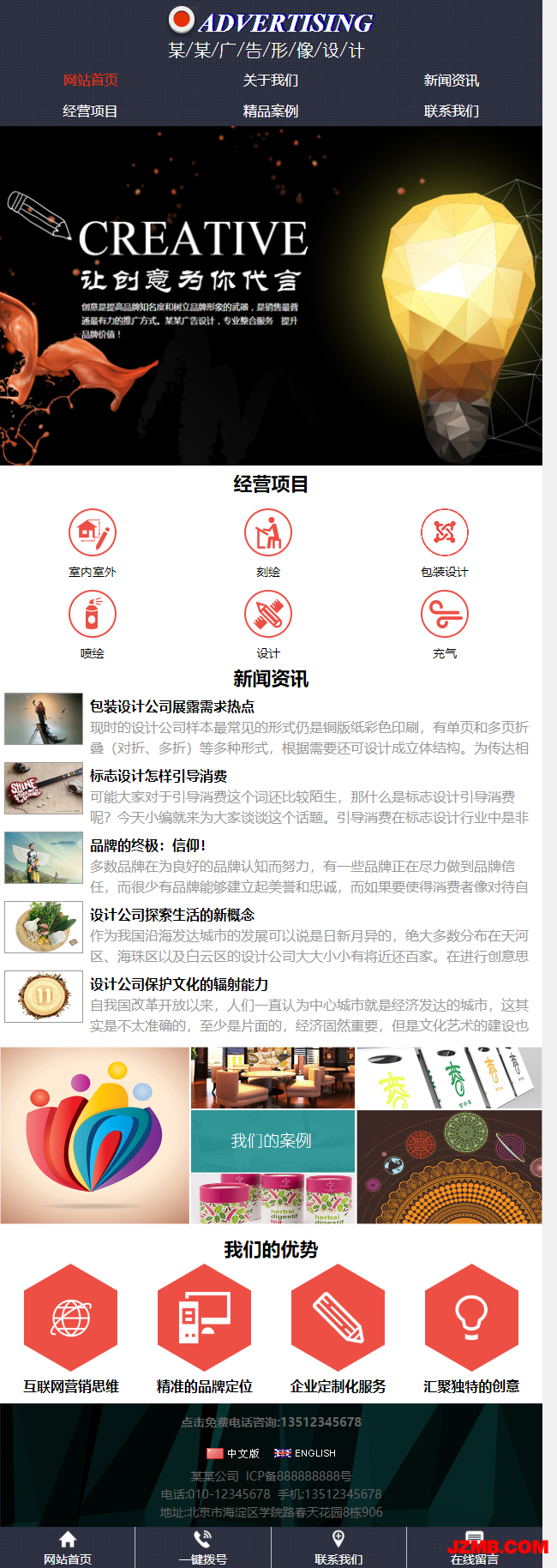Call the free consultation number 13512345678

click(x=271, y=1421)
